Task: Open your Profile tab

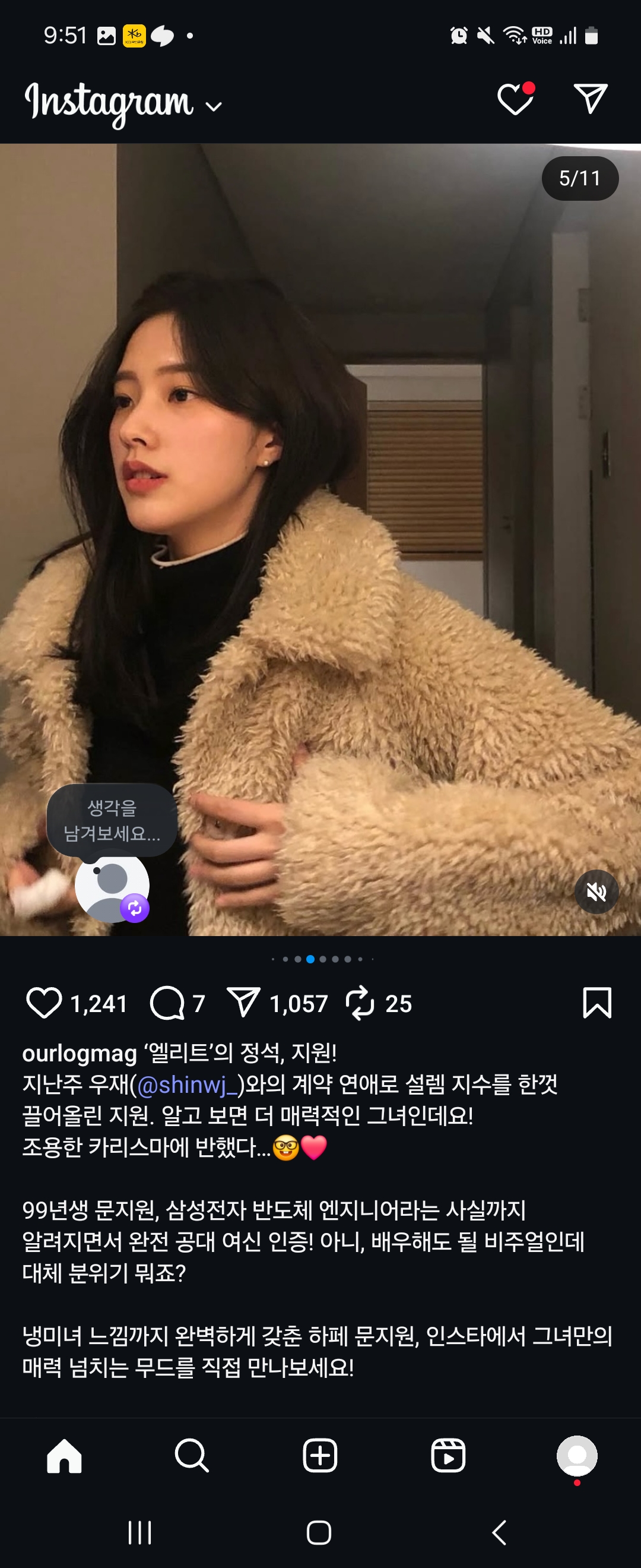Action: click(x=576, y=1456)
